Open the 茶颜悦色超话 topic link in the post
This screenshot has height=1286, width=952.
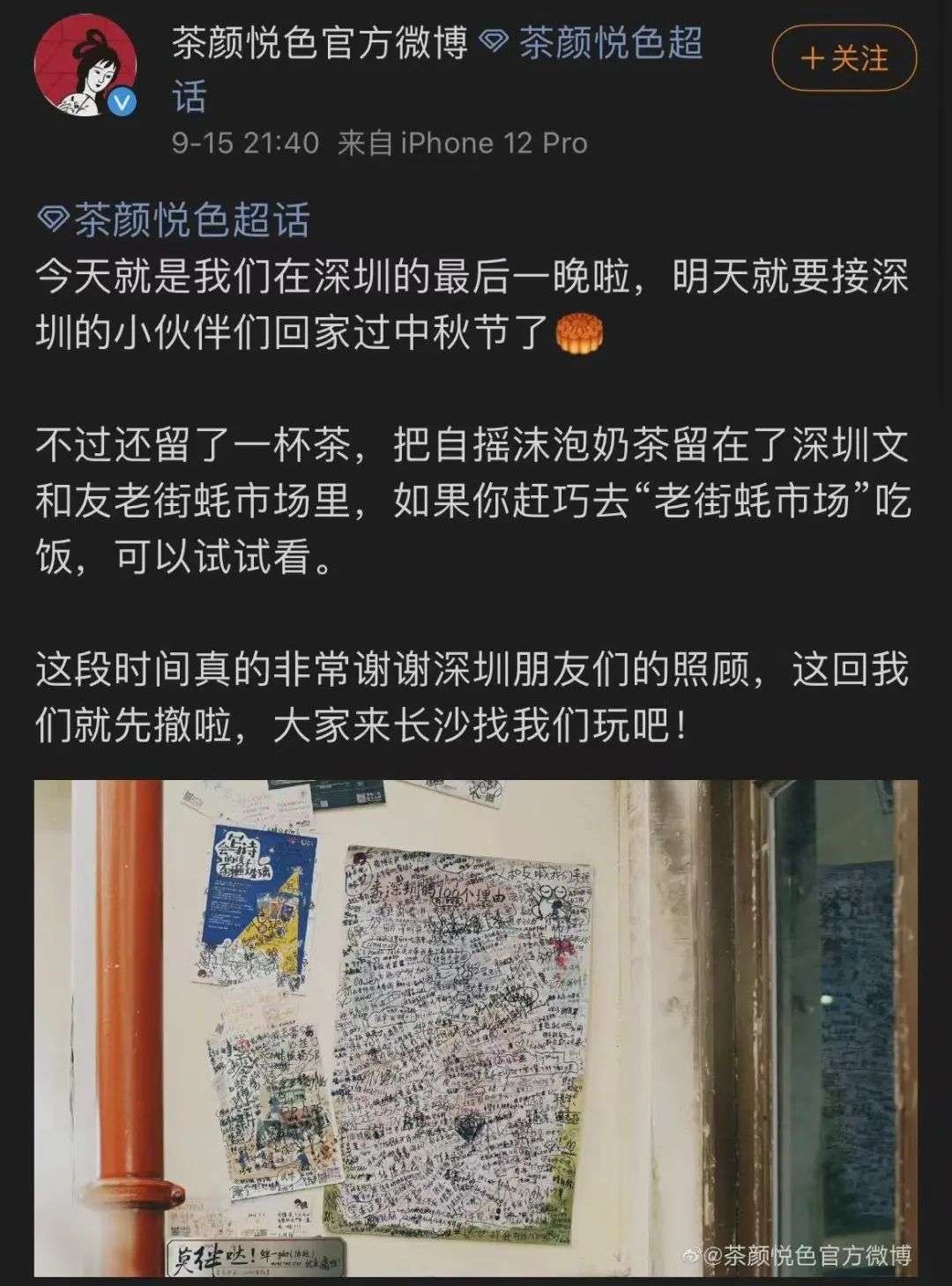176,220
